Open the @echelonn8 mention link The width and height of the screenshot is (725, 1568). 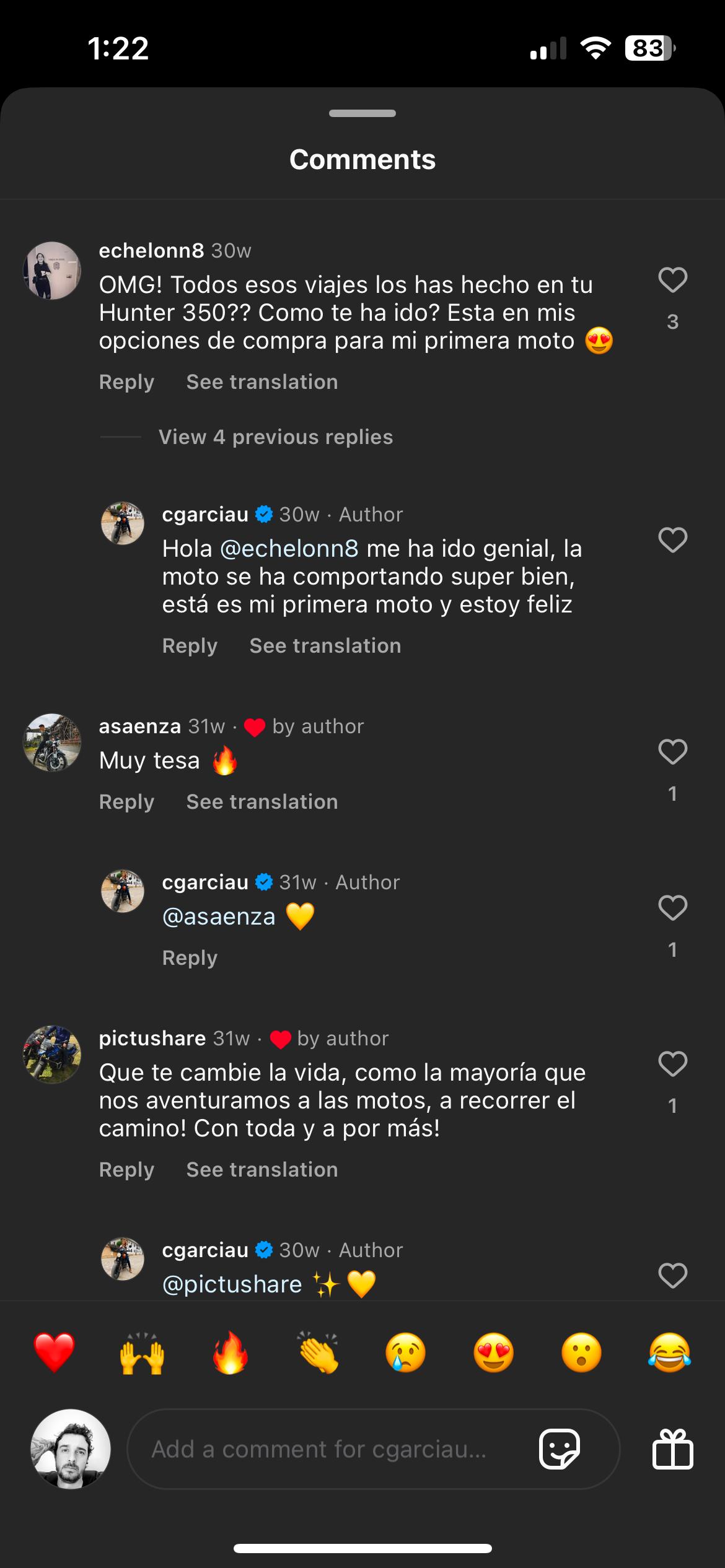pos(289,549)
